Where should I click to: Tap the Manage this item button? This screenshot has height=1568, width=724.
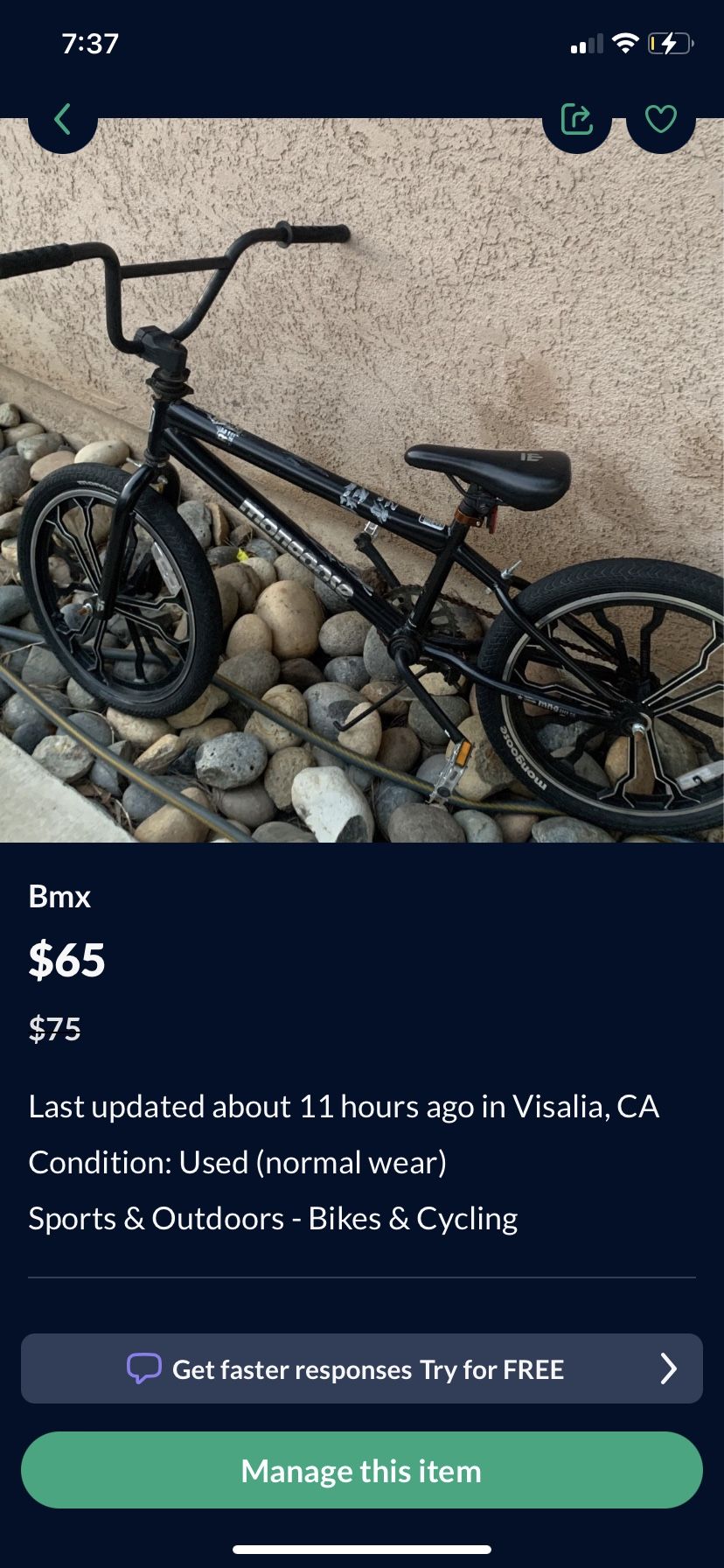pos(362,1471)
